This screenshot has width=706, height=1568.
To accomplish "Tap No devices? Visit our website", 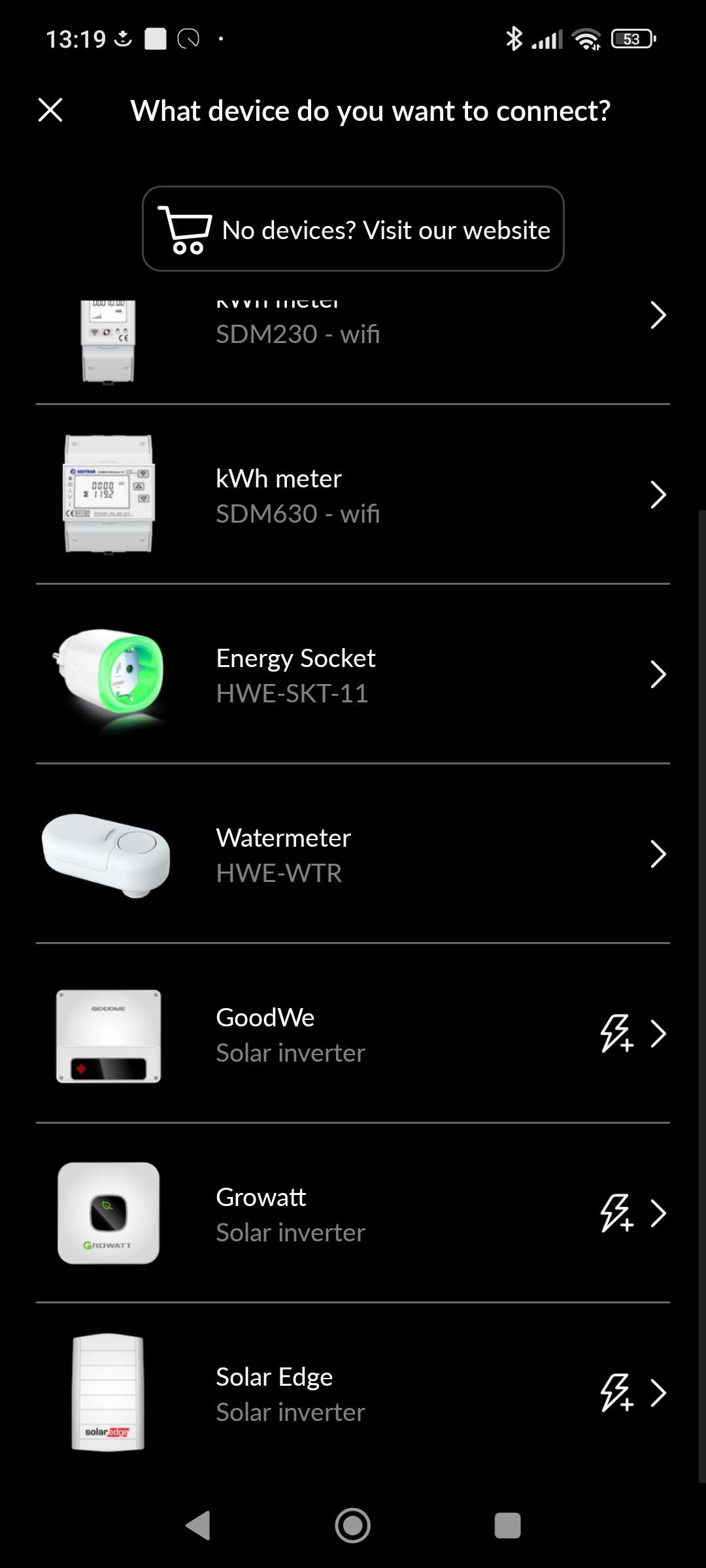I will (x=353, y=229).
